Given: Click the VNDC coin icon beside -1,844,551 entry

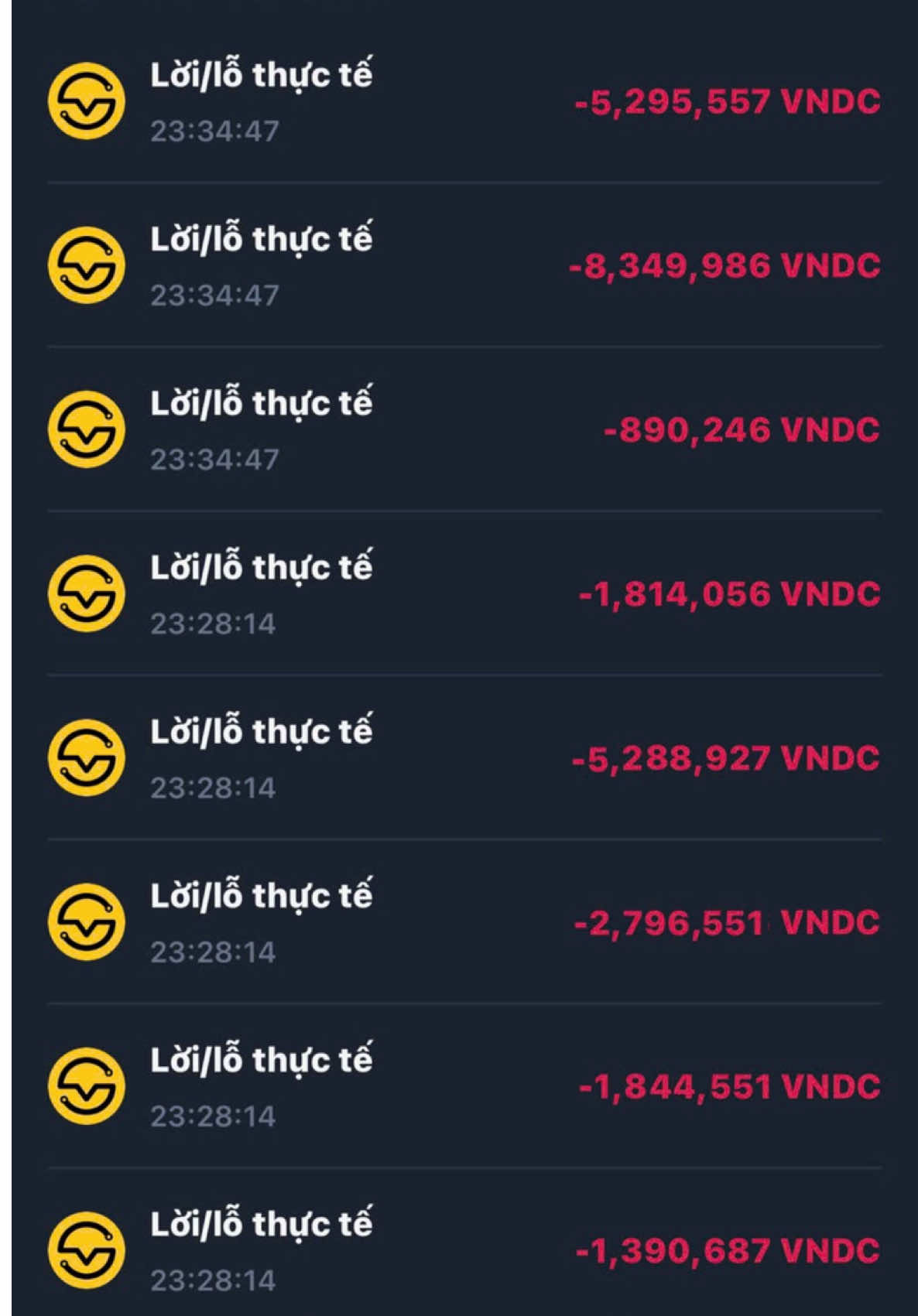Looking at the screenshot, I should 87,1083.
